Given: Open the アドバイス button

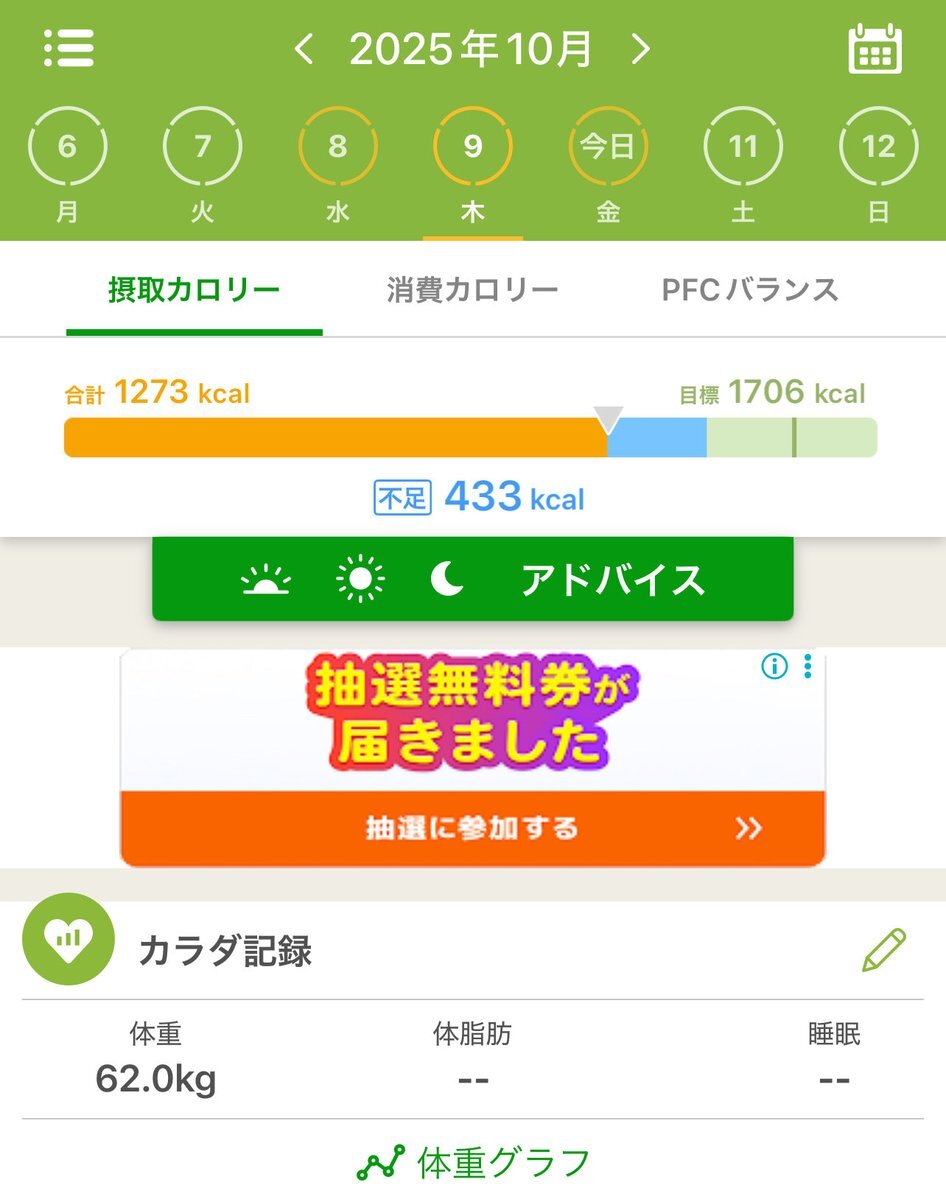Looking at the screenshot, I should click(x=472, y=580).
